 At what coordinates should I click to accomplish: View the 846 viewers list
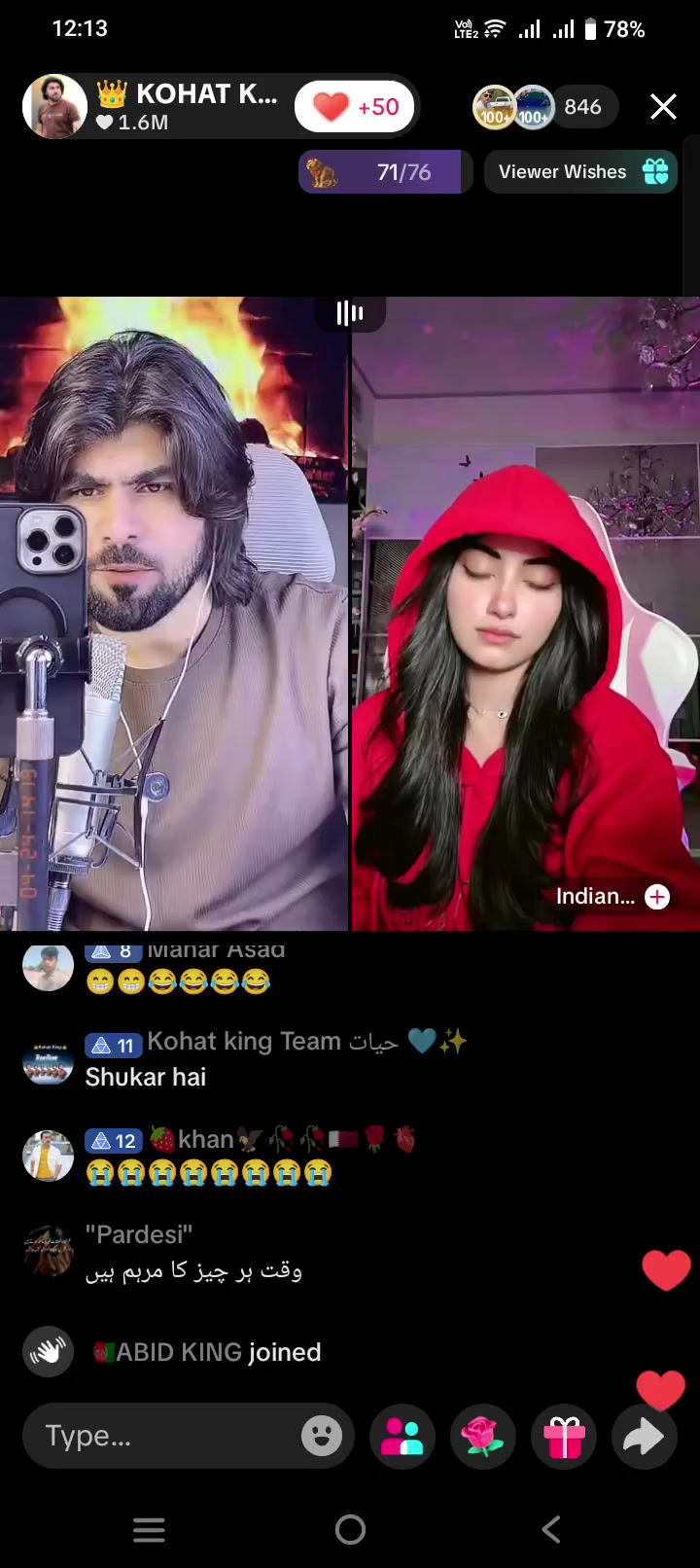pyautogui.click(x=581, y=107)
